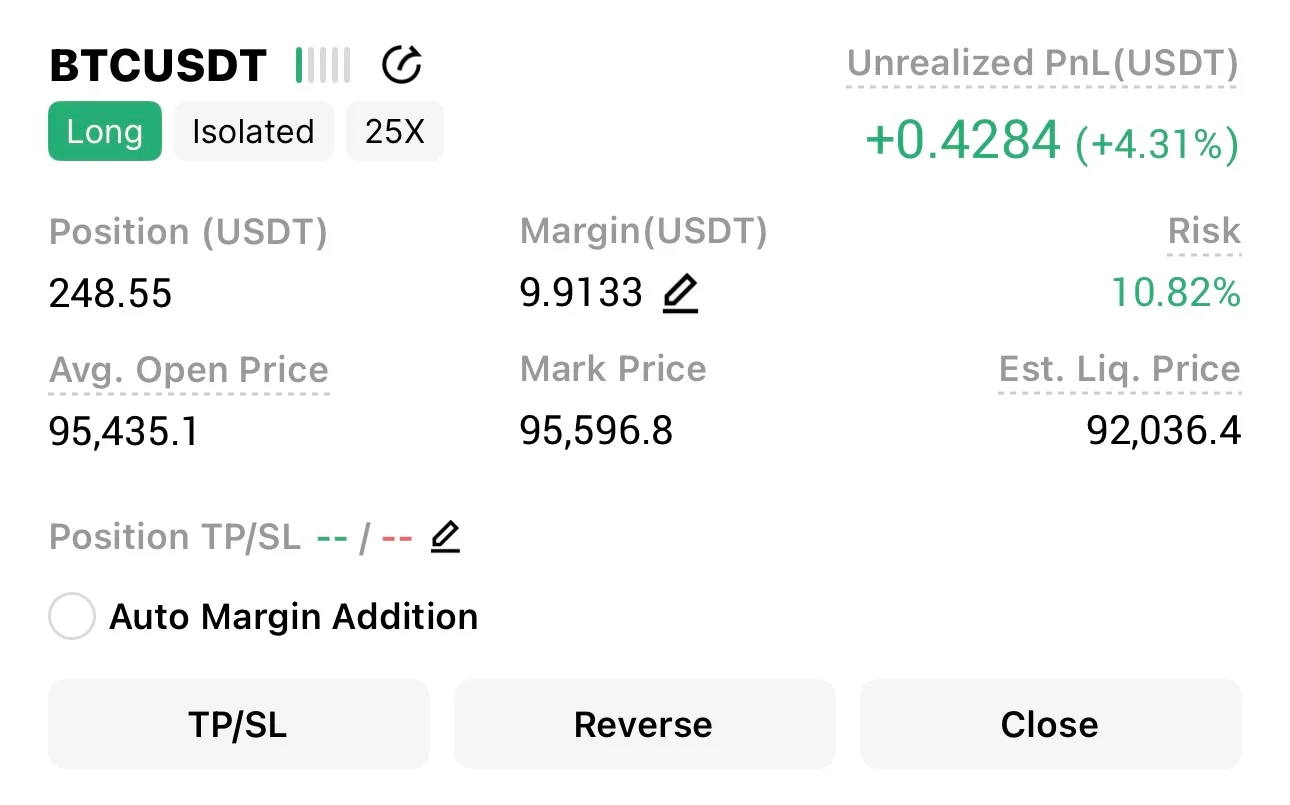Show the Unrealized PnL(USDT) explanation

(1042, 64)
